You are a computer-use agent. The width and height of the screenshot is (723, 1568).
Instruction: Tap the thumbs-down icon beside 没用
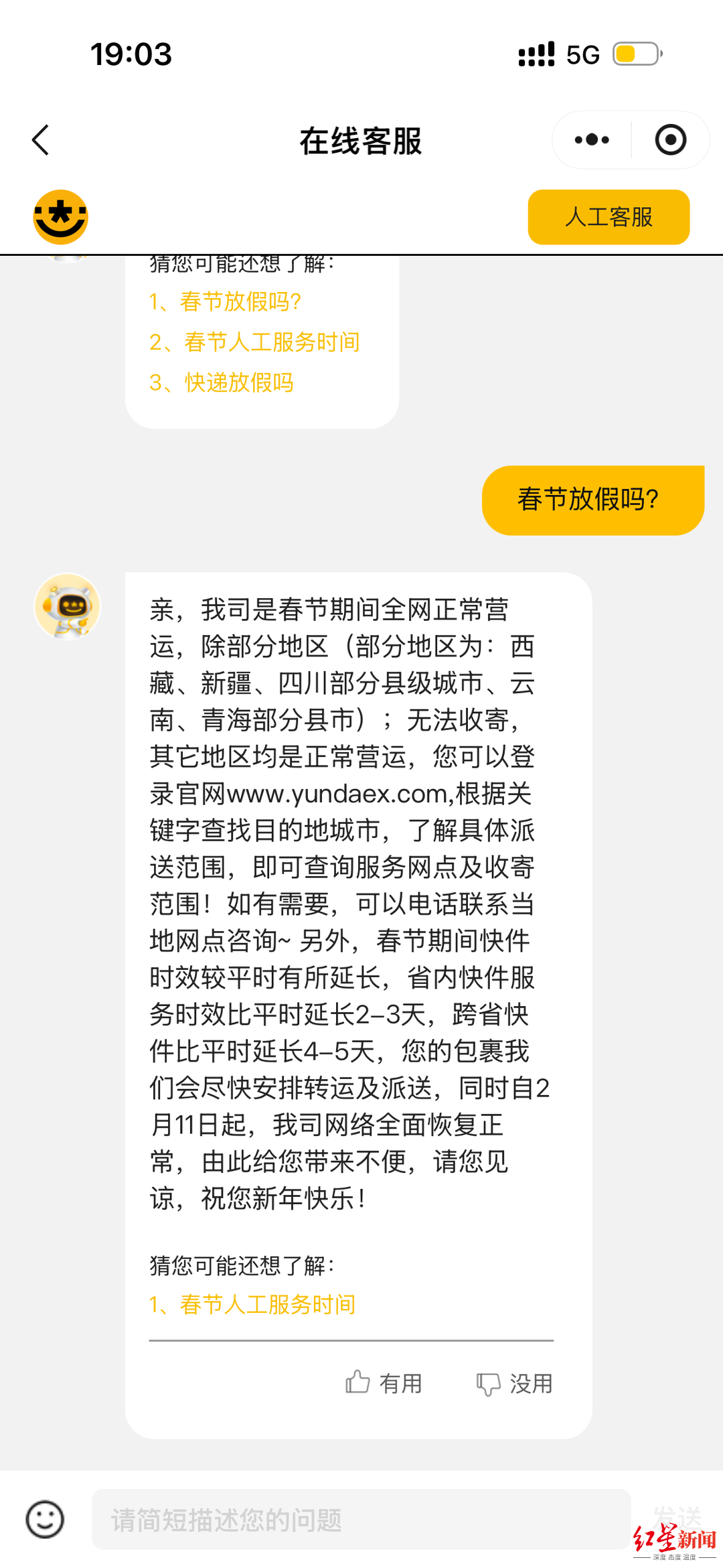[488, 1381]
